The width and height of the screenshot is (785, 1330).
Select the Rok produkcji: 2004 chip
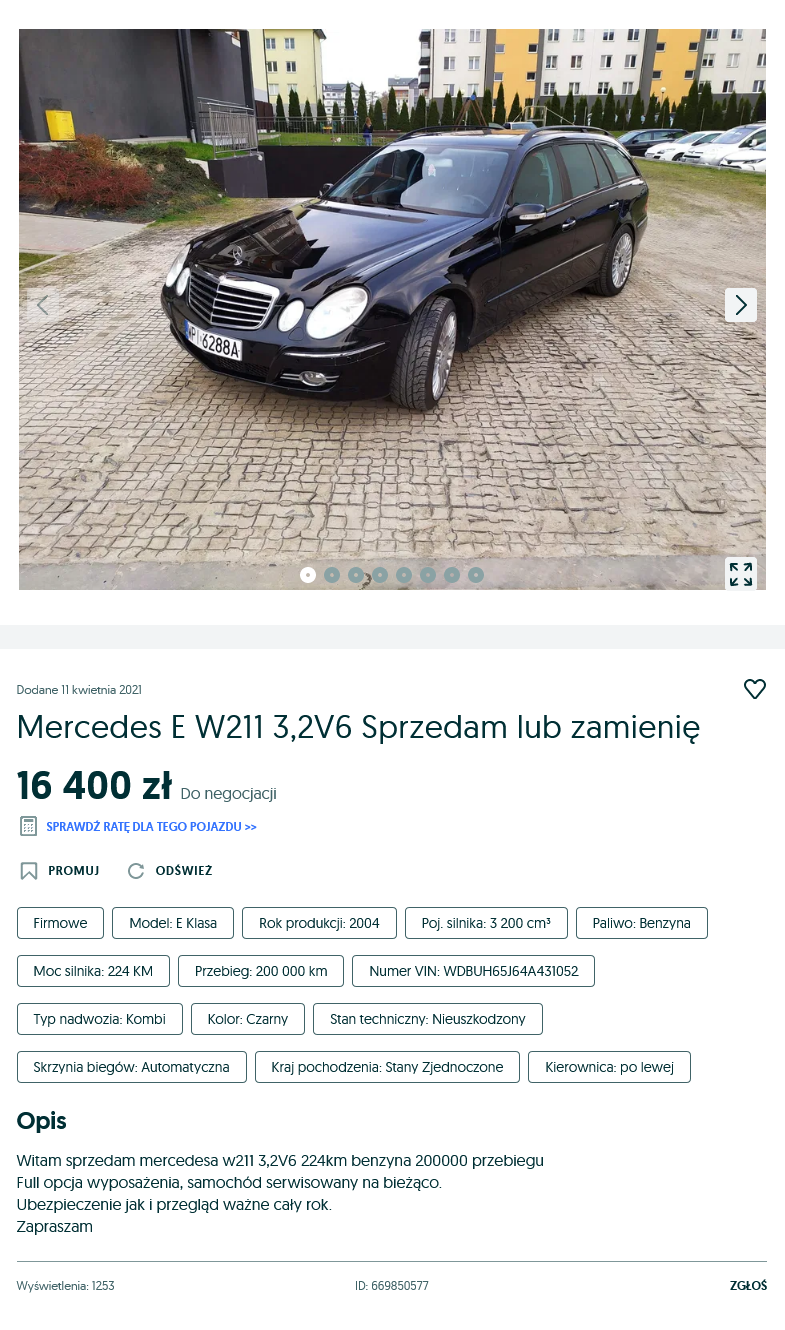[319, 923]
